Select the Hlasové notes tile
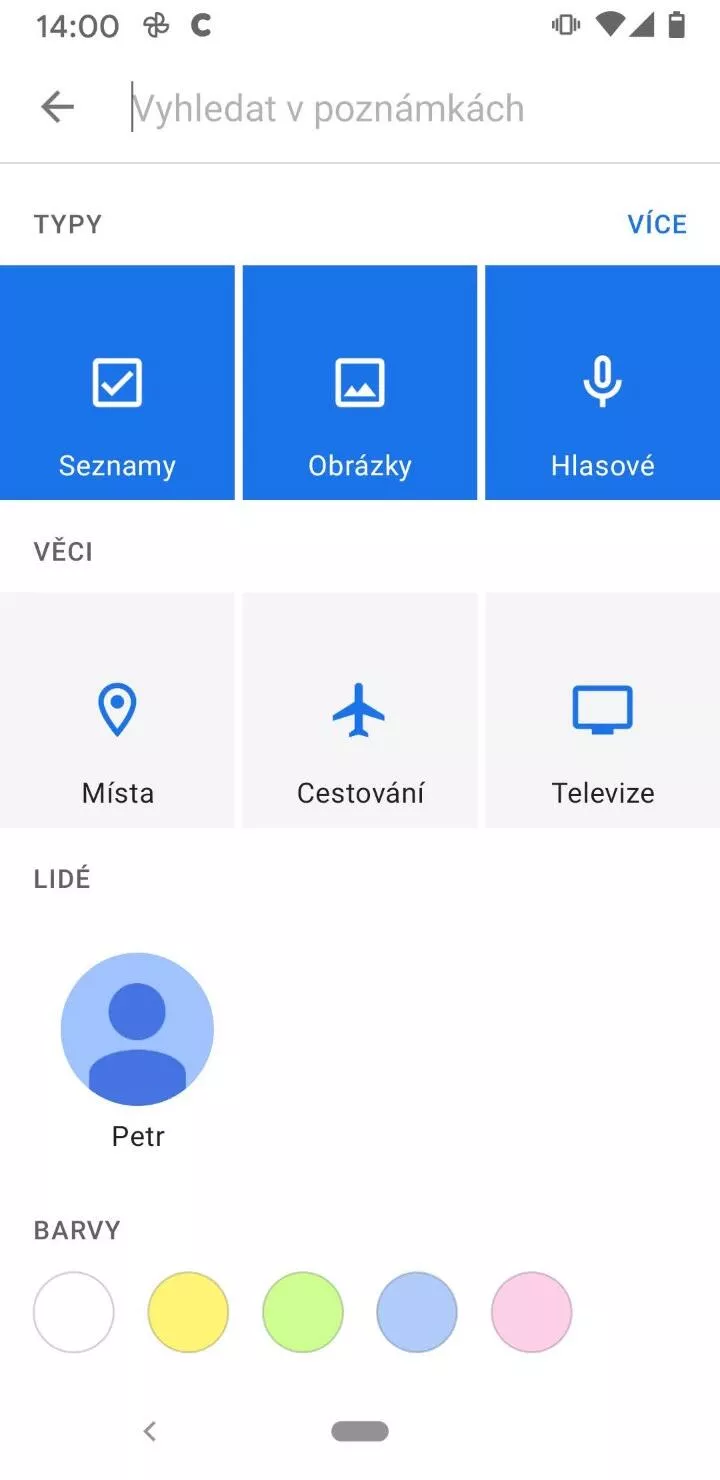The height and width of the screenshot is (1480, 720). click(603, 382)
